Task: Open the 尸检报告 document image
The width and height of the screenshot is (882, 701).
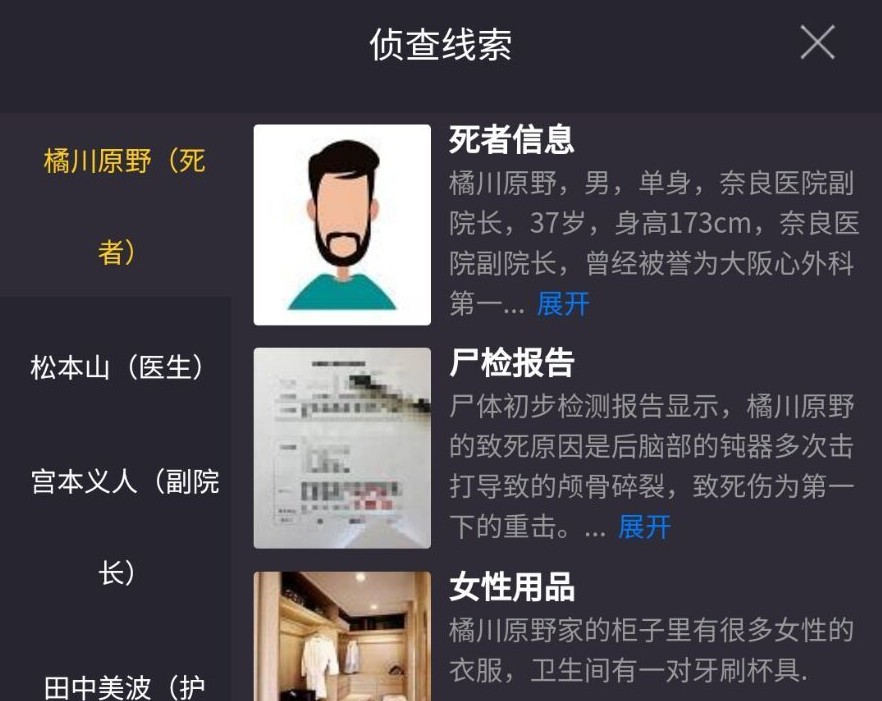Action: click(342, 448)
